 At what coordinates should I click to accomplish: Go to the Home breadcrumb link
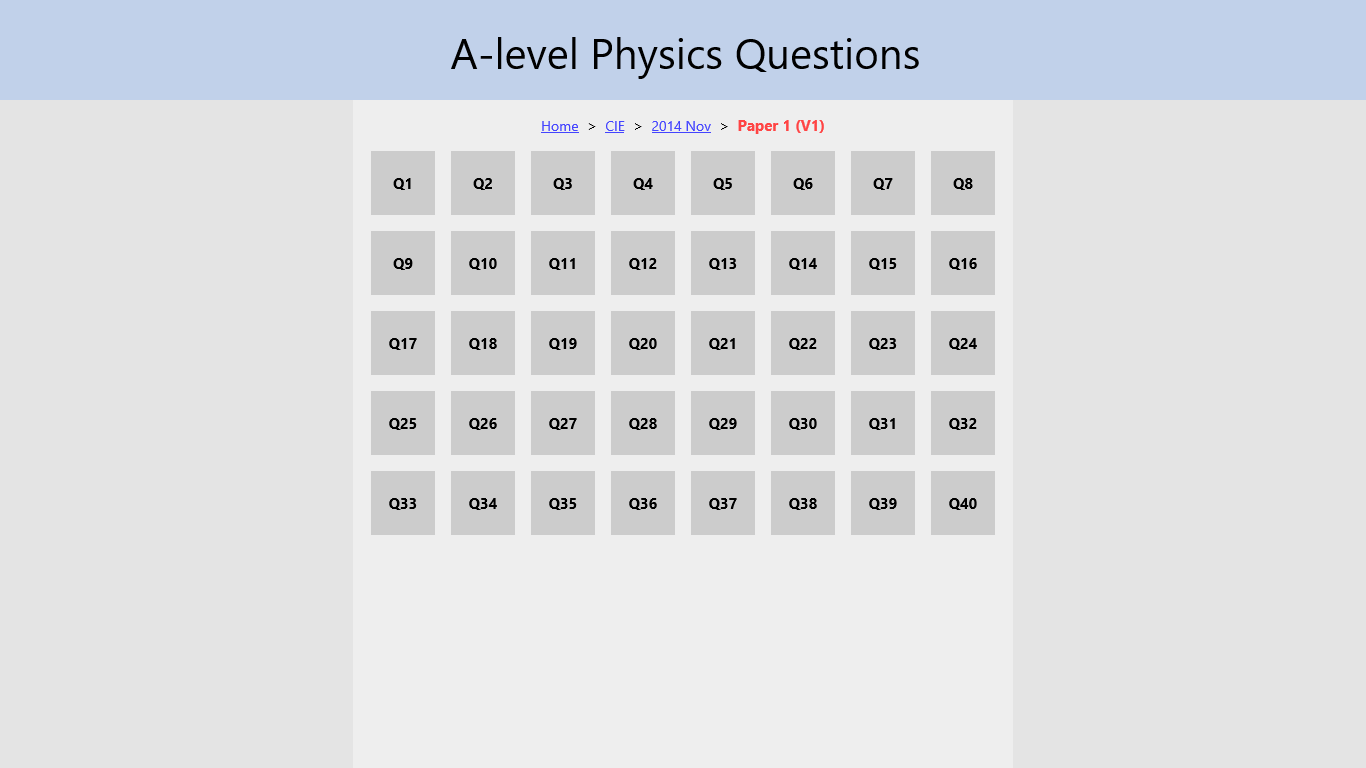[x=559, y=126]
